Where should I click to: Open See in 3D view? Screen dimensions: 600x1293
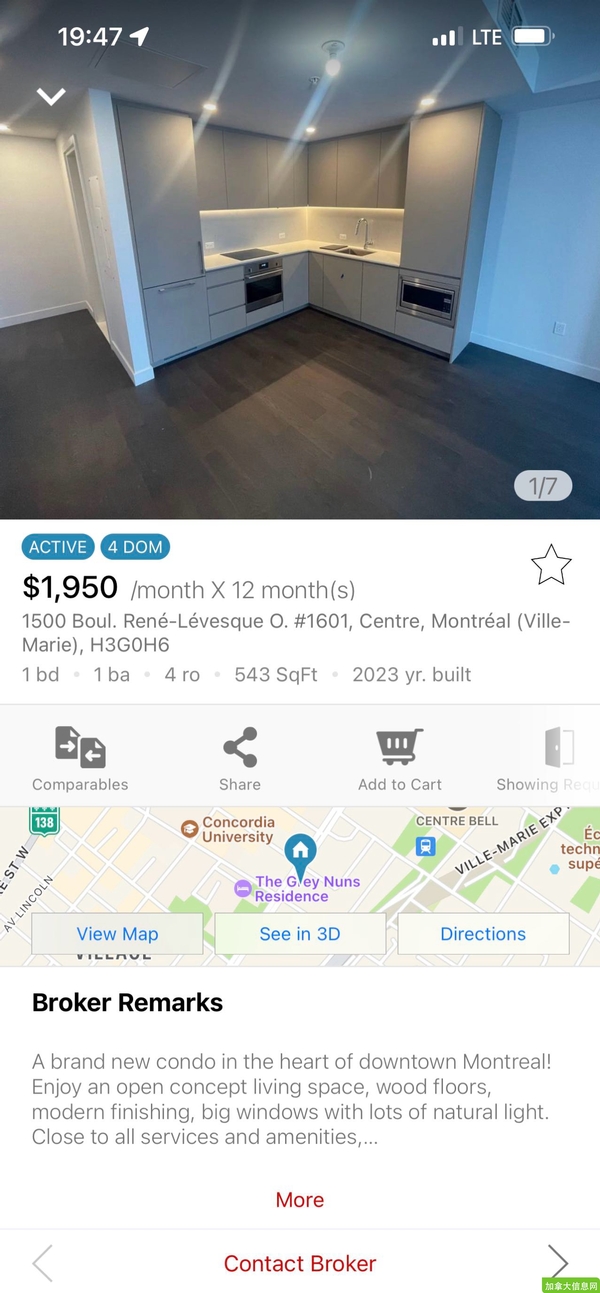pyautogui.click(x=300, y=933)
